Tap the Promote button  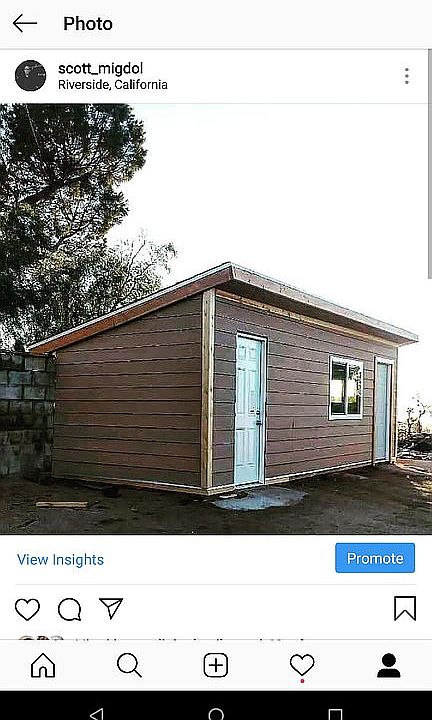click(375, 558)
